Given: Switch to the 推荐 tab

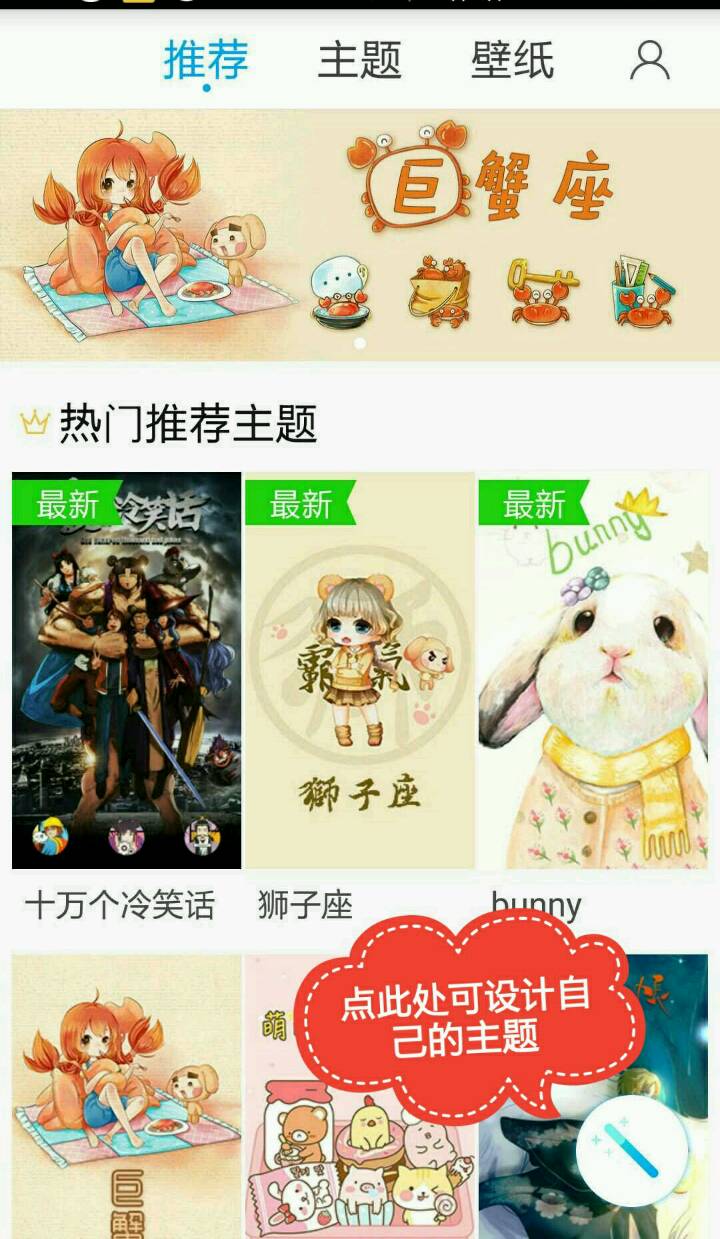Looking at the screenshot, I should tap(206, 60).
